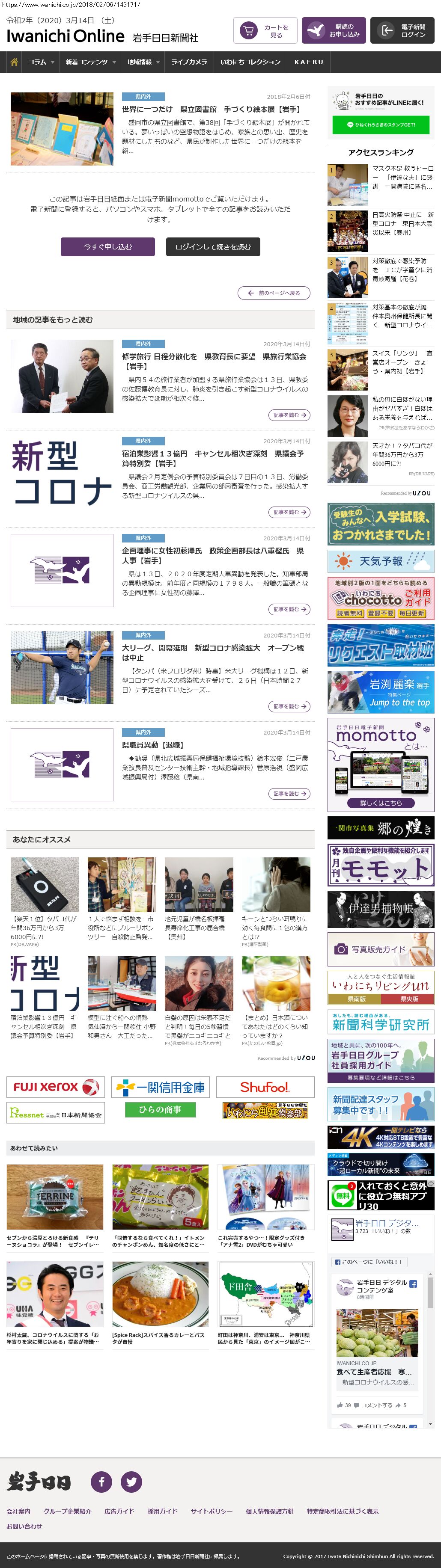
Task: Tap 今すぐ申し込む button
Action: [108, 246]
